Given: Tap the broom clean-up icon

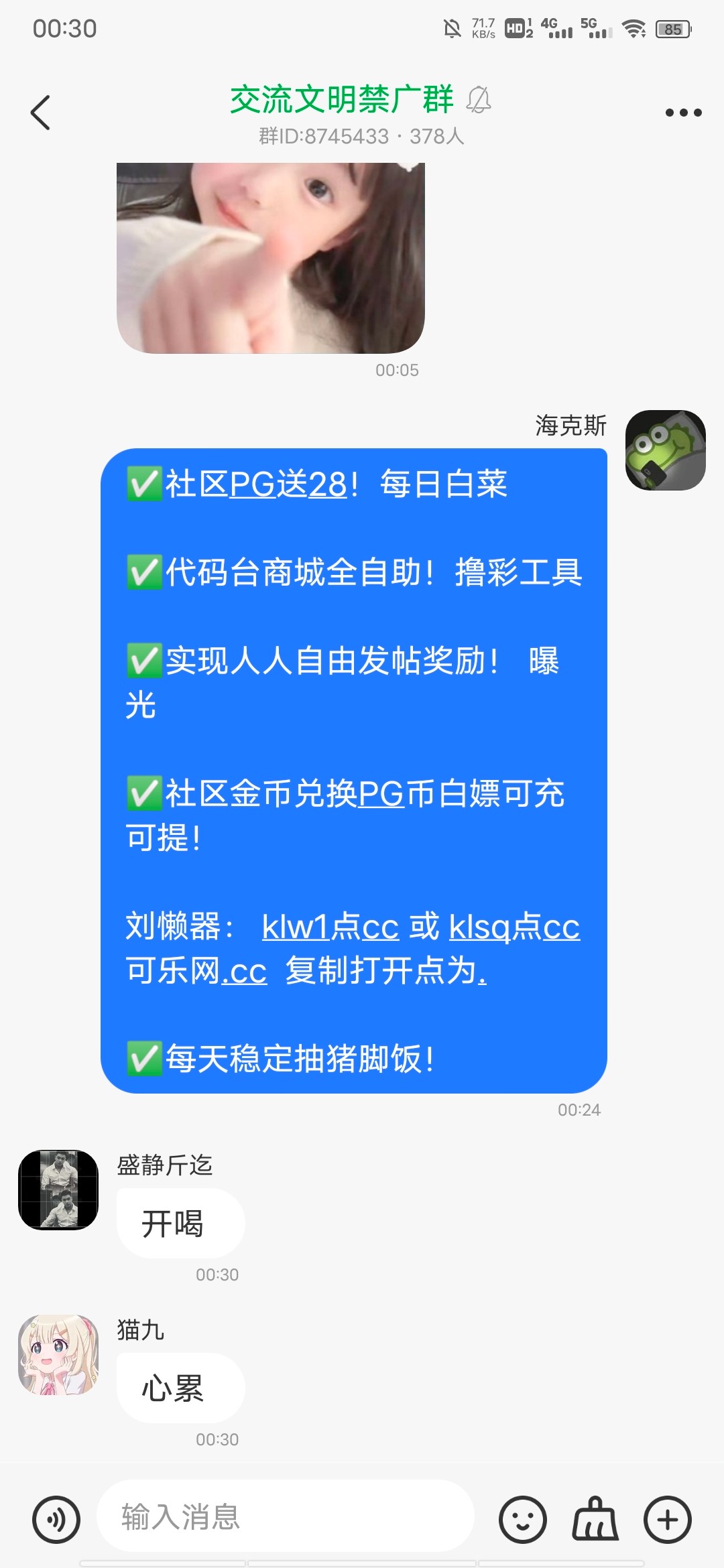Looking at the screenshot, I should pos(595,1520).
